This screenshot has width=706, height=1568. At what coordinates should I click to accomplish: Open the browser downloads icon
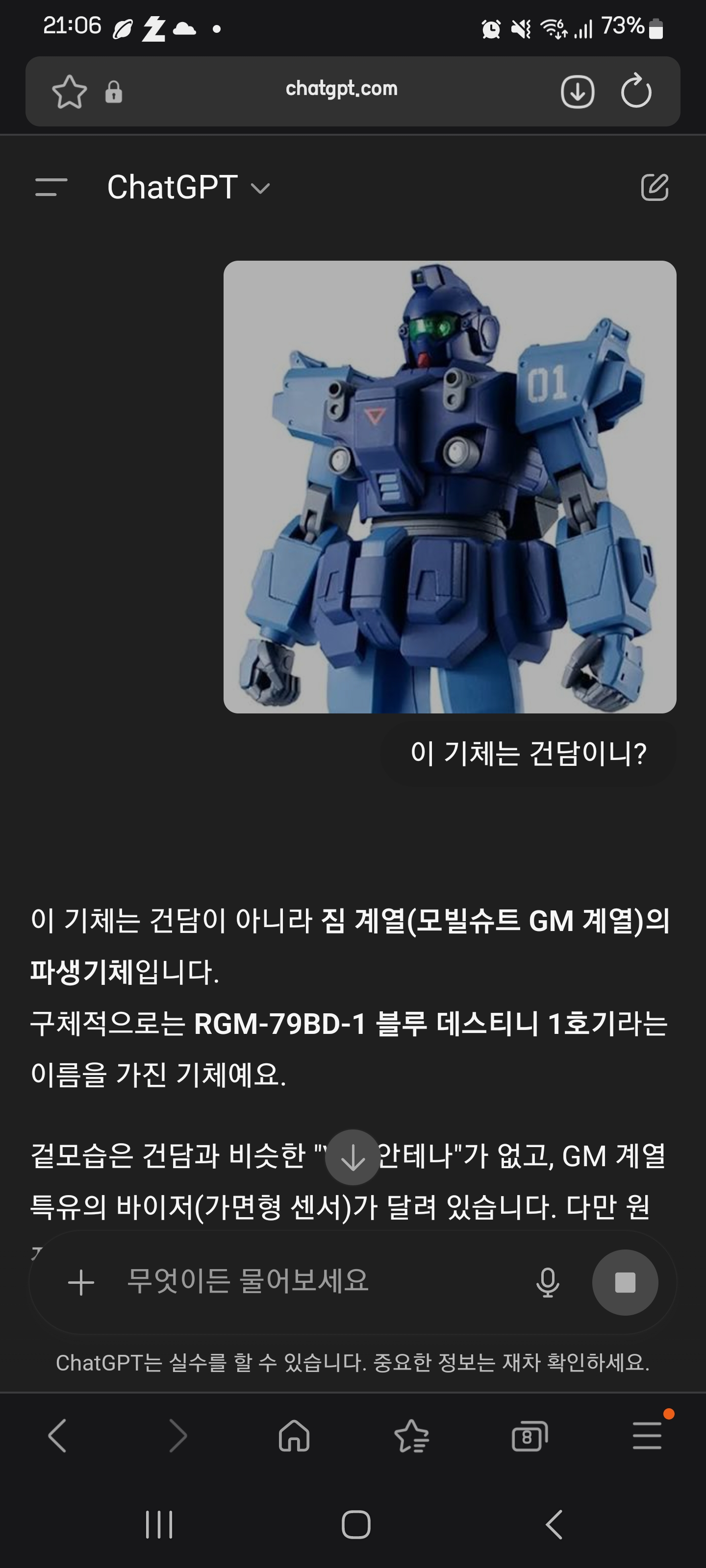click(577, 92)
